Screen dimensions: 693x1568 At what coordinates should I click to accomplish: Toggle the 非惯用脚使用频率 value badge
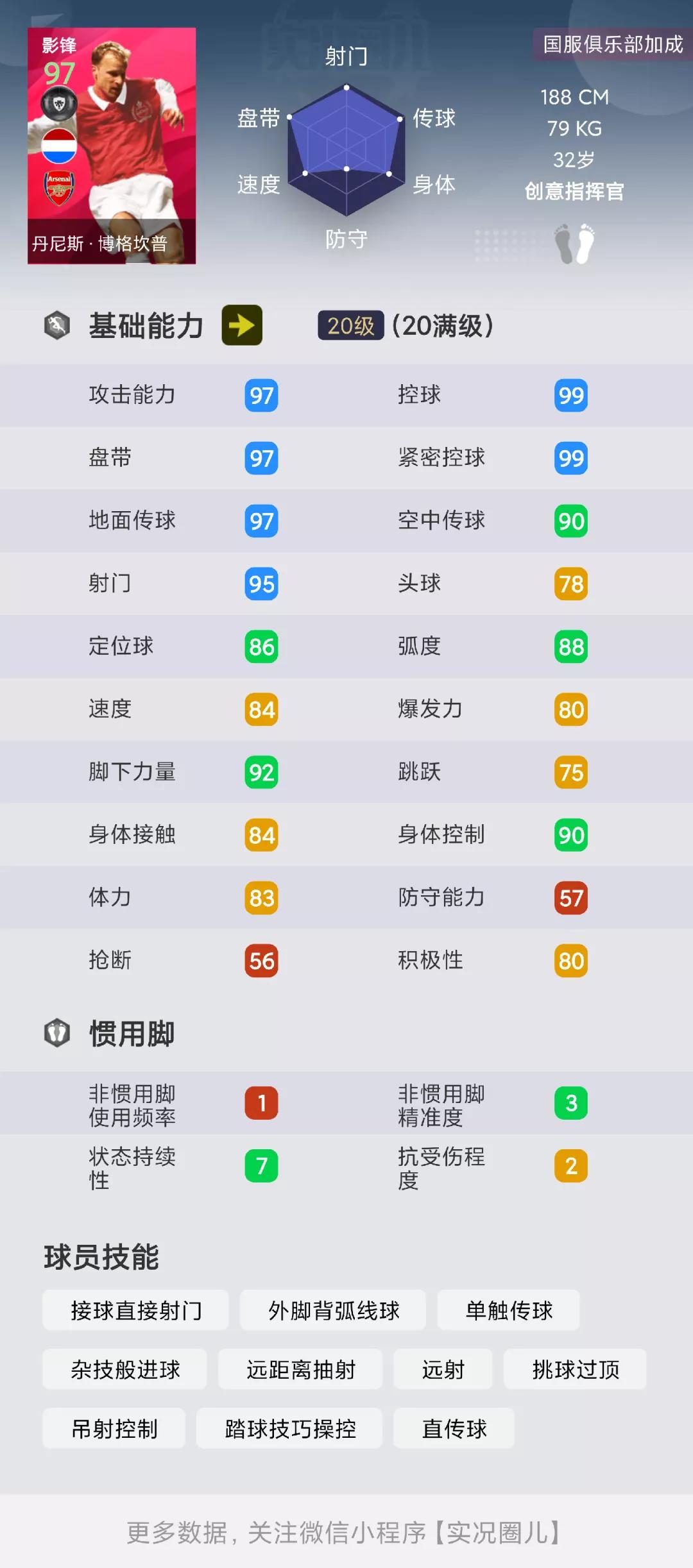click(x=261, y=1102)
